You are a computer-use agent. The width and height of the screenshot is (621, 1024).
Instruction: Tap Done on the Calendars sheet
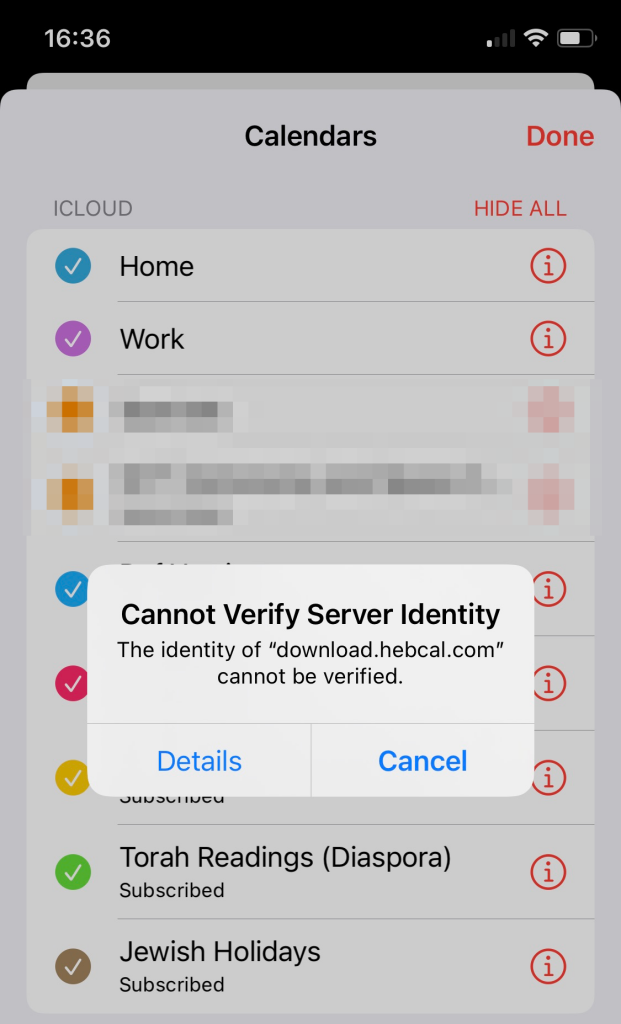(x=560, y=136)
